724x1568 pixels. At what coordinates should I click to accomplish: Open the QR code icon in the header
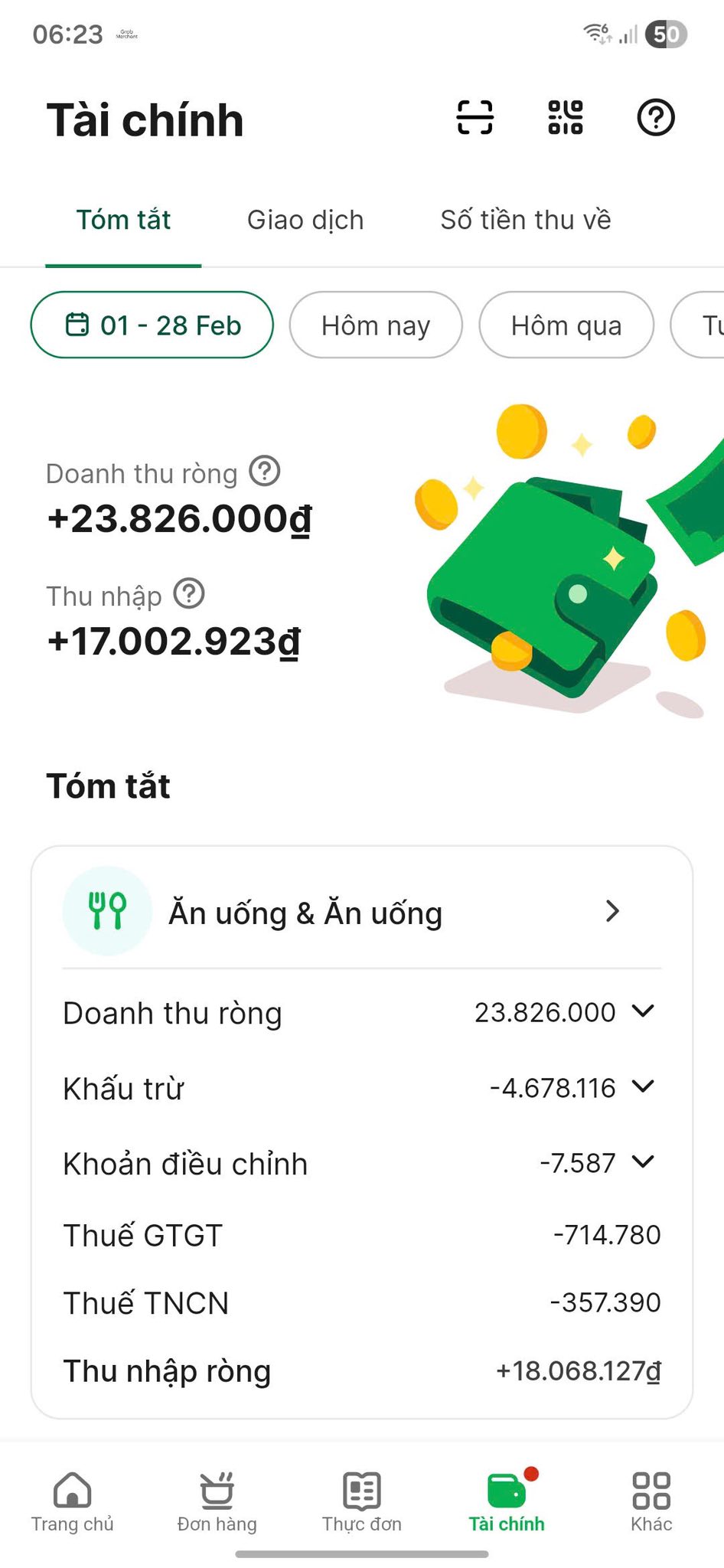[x=564, y=117]
